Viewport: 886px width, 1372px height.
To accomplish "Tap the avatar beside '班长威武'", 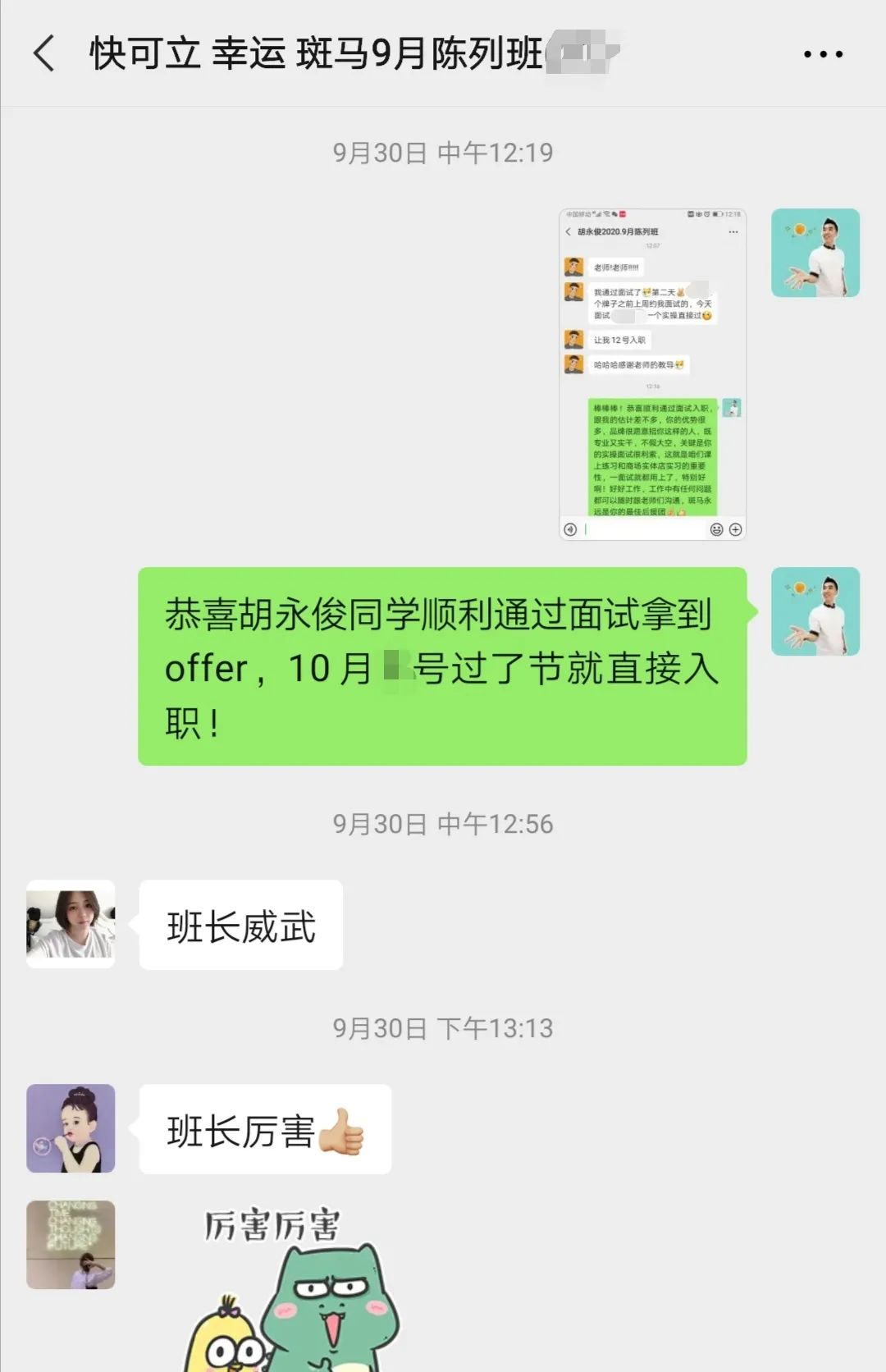I will pyautogui.click(x=71, y=924).
